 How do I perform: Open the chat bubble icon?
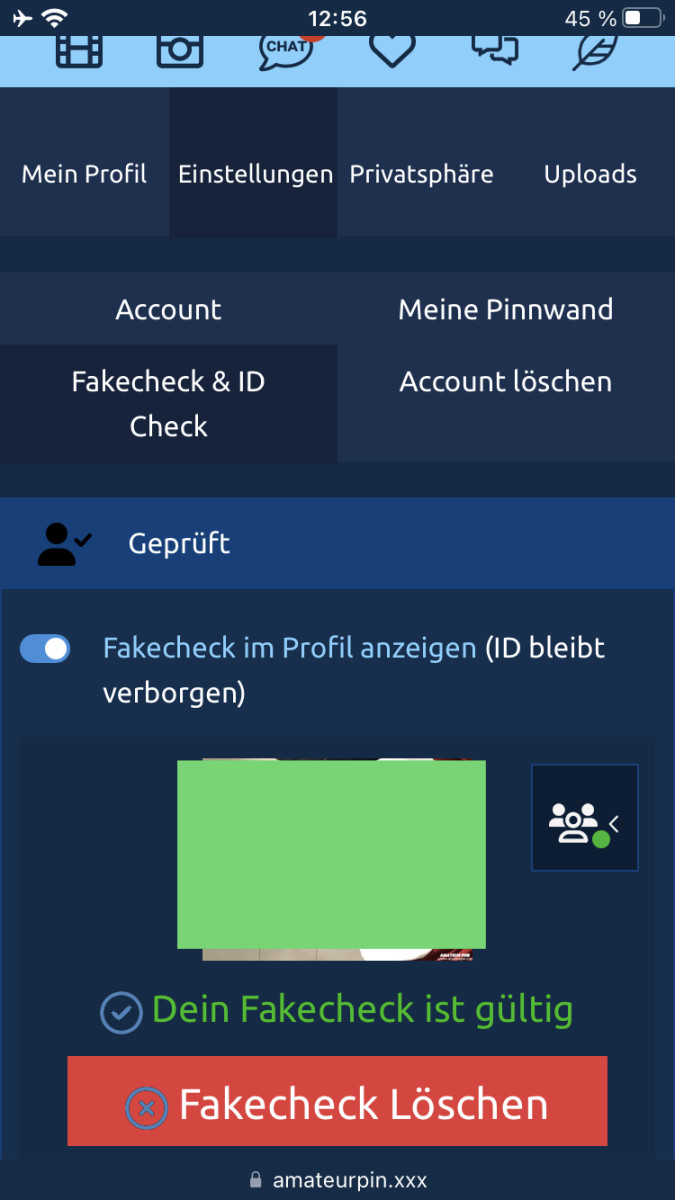[286, 50]
